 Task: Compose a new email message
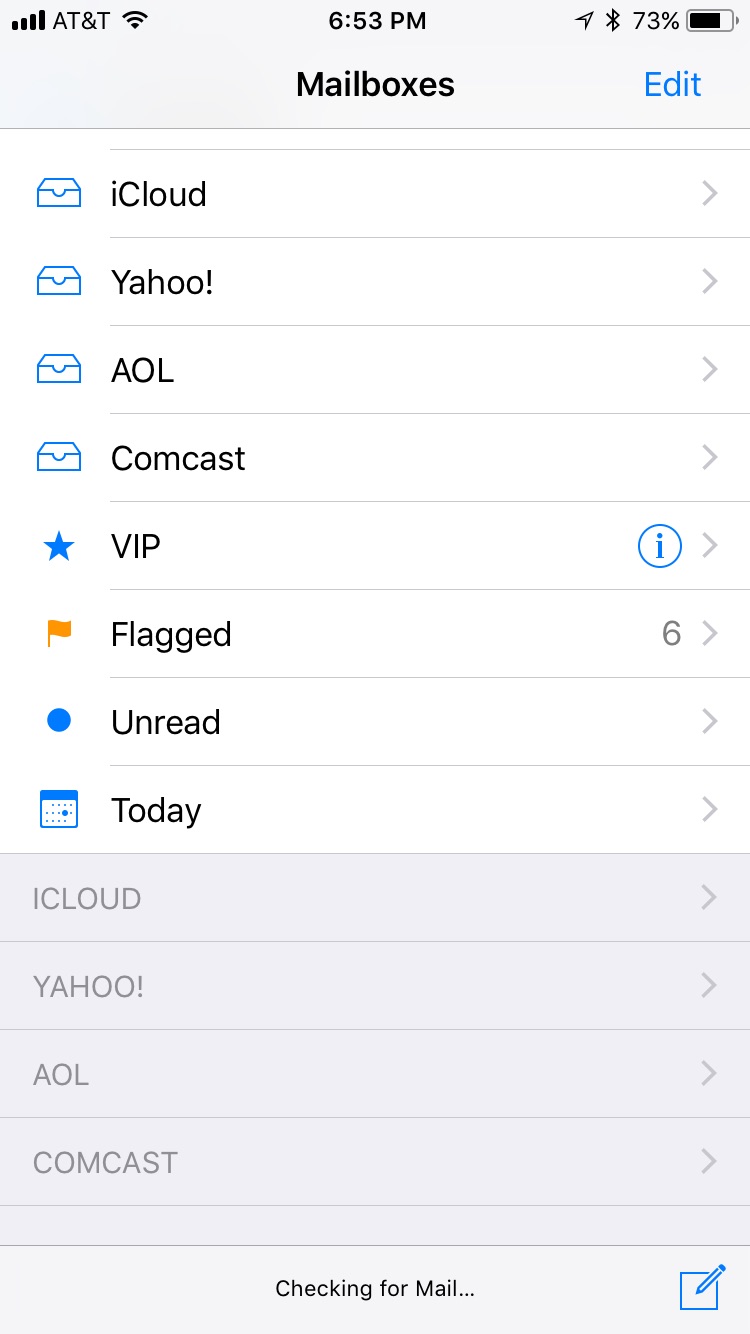[x=701, y=1287]
